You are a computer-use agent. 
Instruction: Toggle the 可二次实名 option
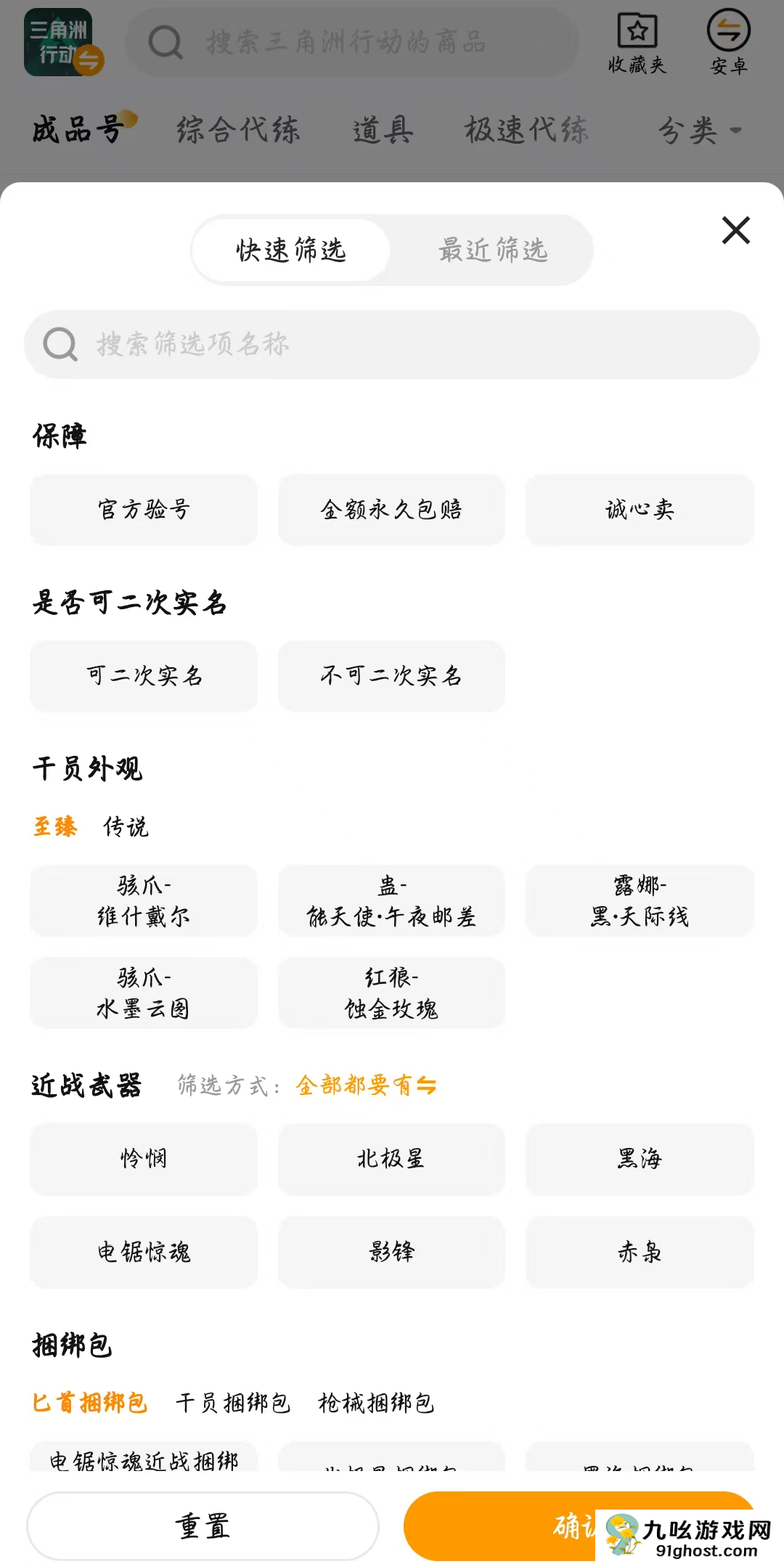(x=142, y=677)
